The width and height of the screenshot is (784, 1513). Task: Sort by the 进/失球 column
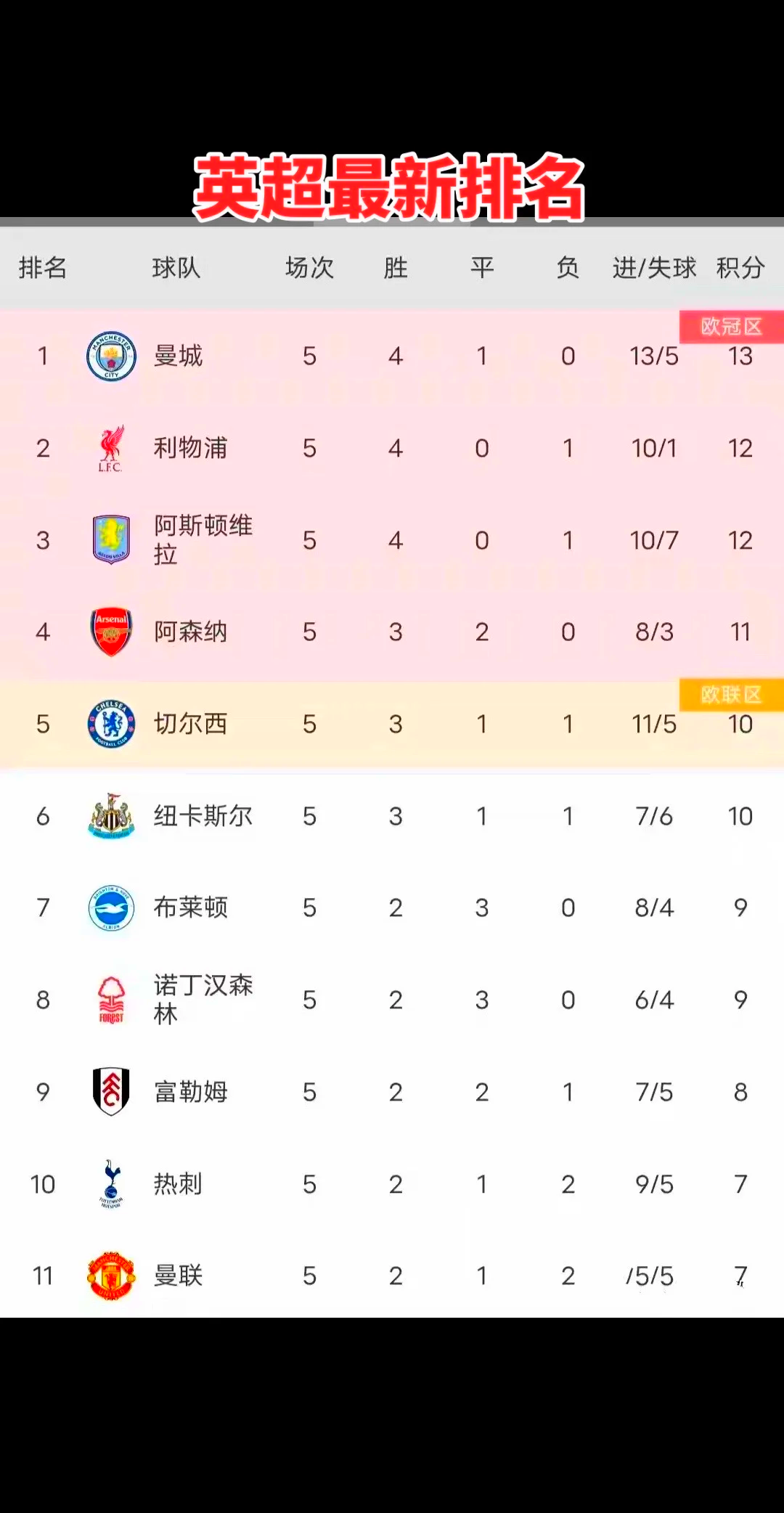point(653,269)
